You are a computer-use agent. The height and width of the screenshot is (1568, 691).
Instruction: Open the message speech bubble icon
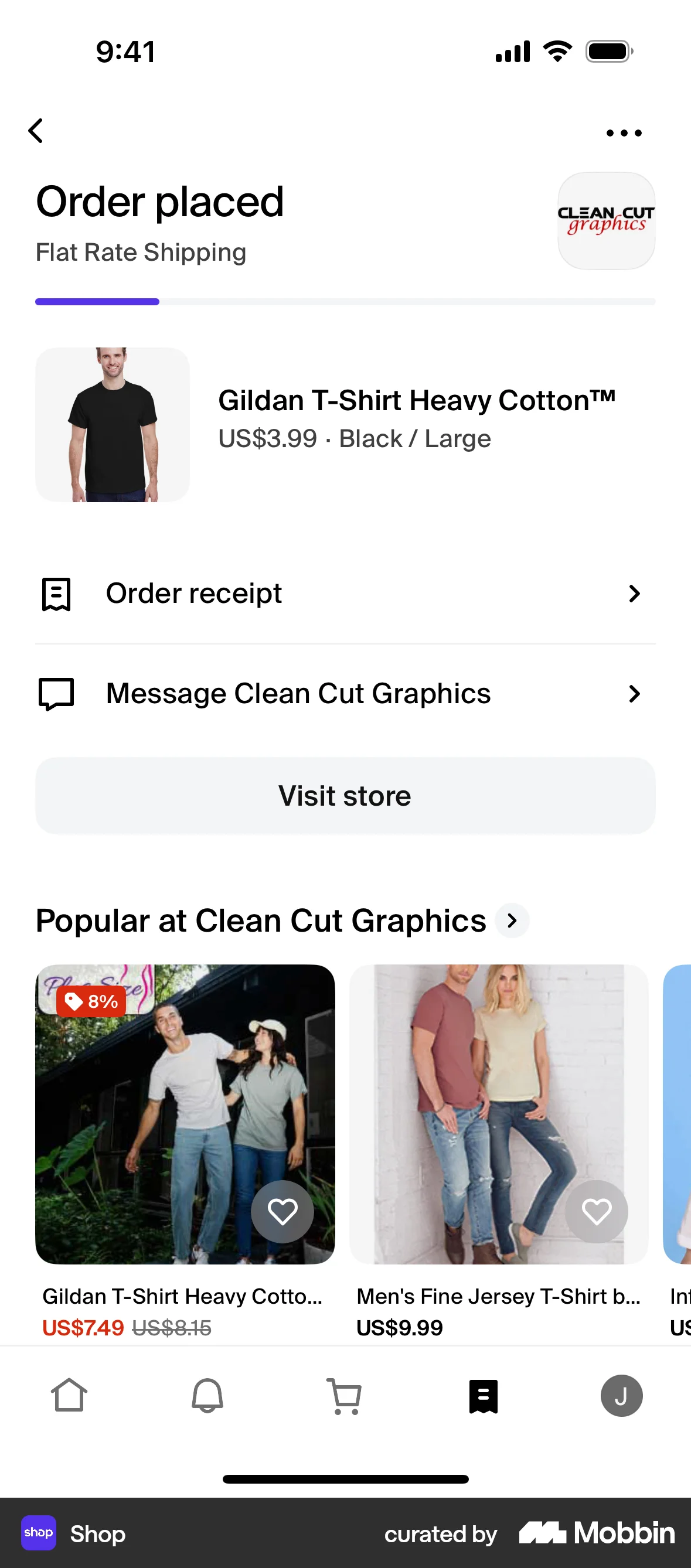(x=56, y=693)
